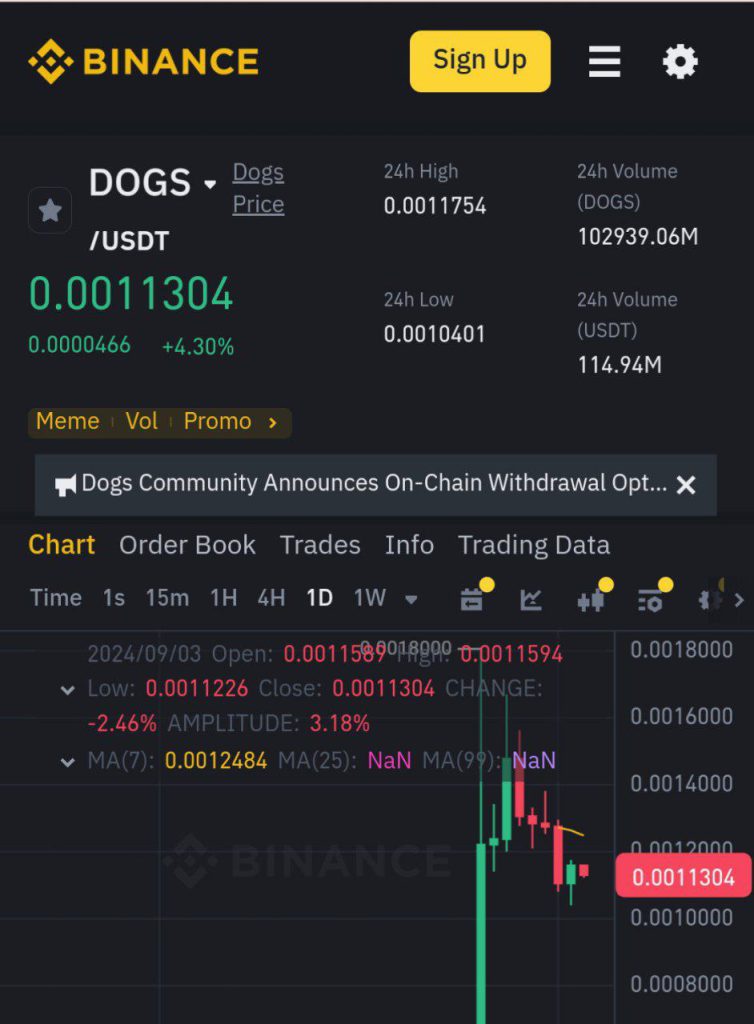
Task: Switch to the Trades tab
Action: tap(320, 545)
